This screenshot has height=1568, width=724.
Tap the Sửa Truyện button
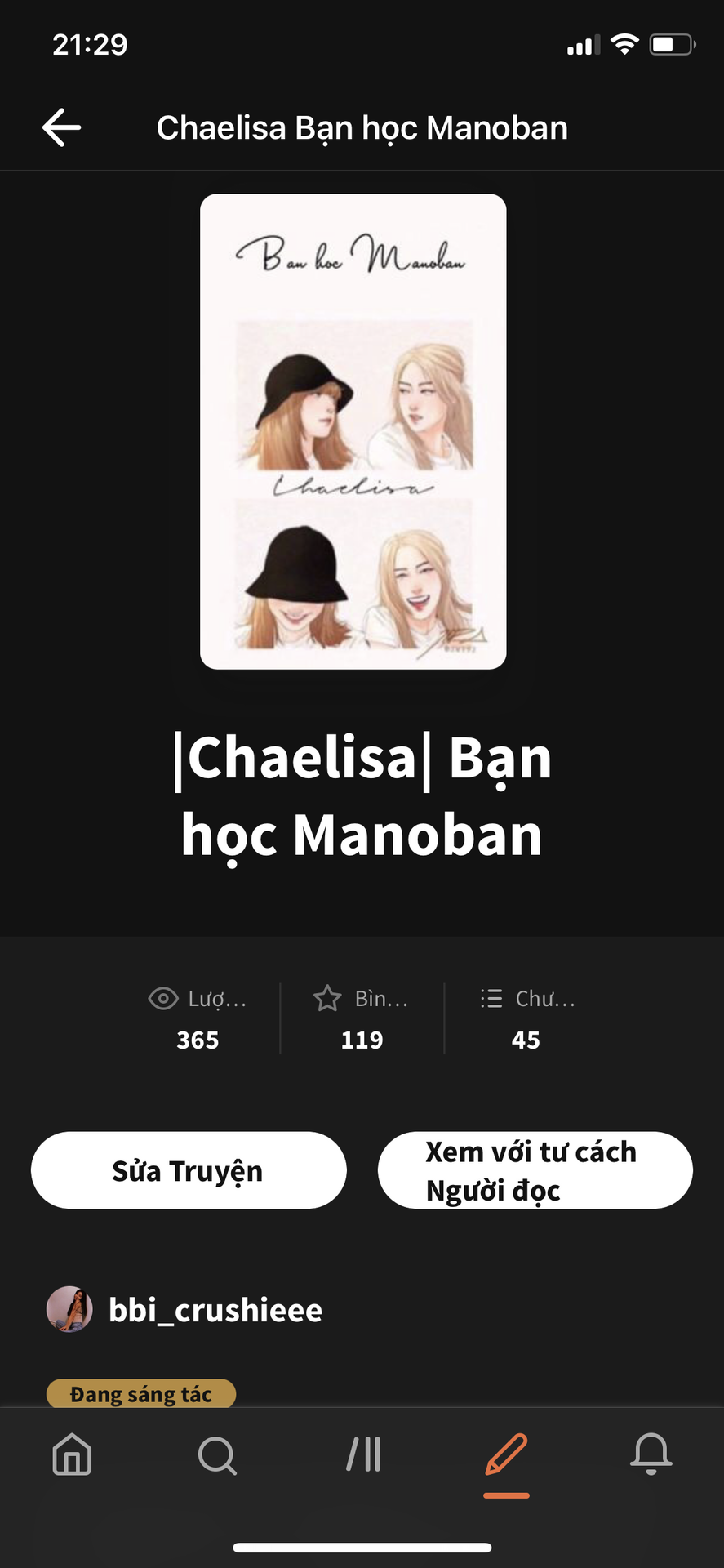189,1170
